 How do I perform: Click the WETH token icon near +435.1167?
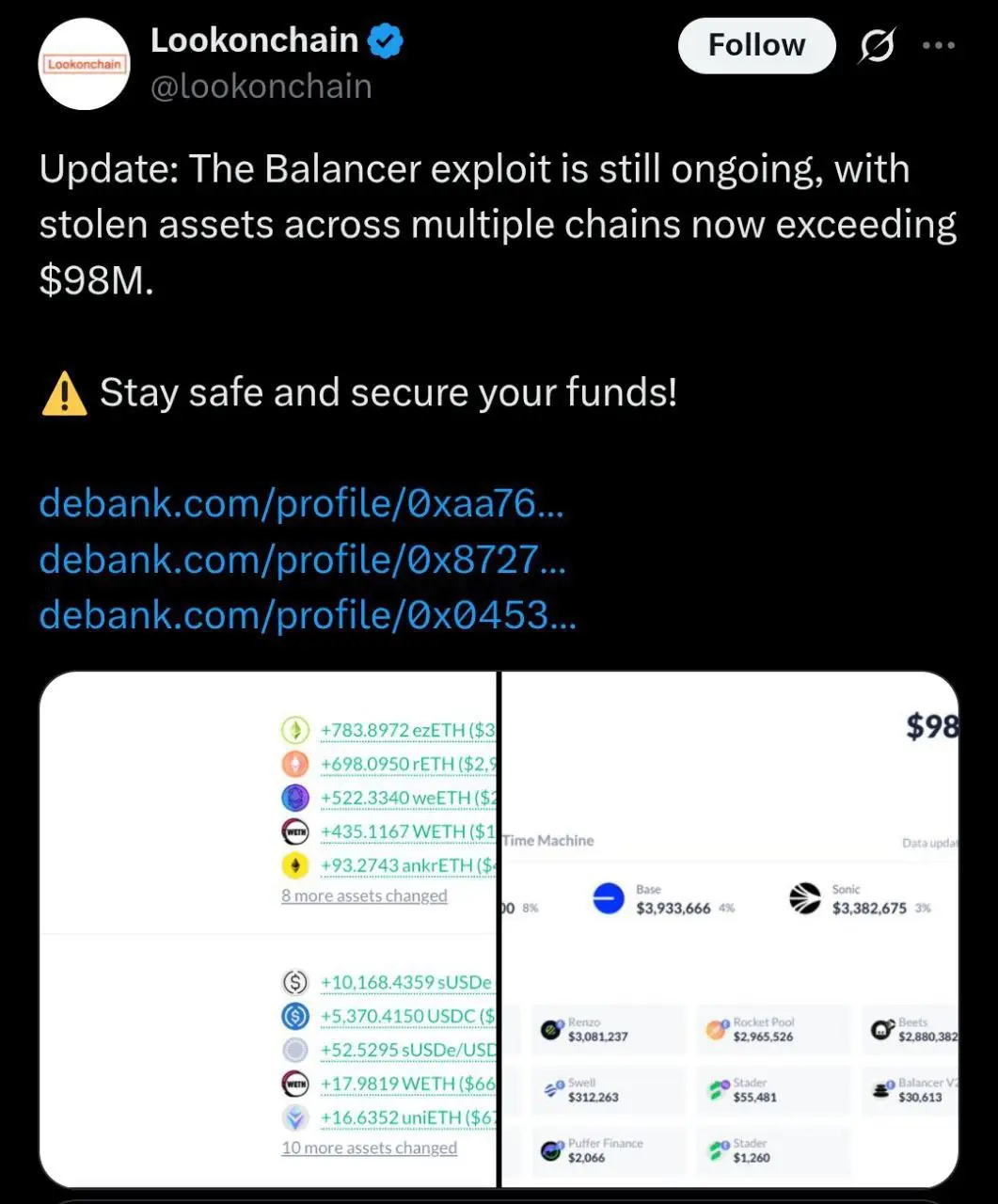[295, 831]
